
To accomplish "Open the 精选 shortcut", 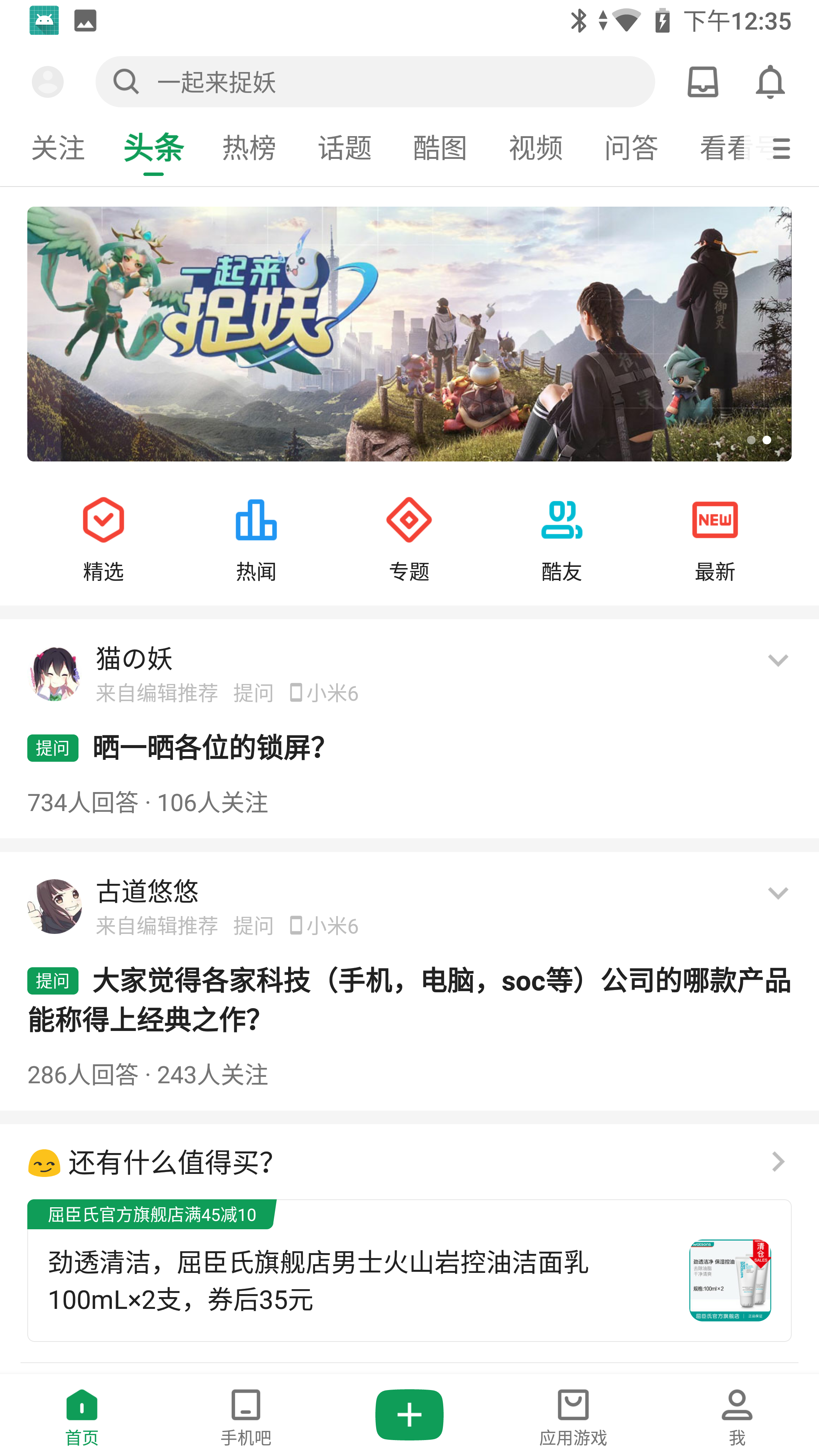I will (x=104, y=539).
